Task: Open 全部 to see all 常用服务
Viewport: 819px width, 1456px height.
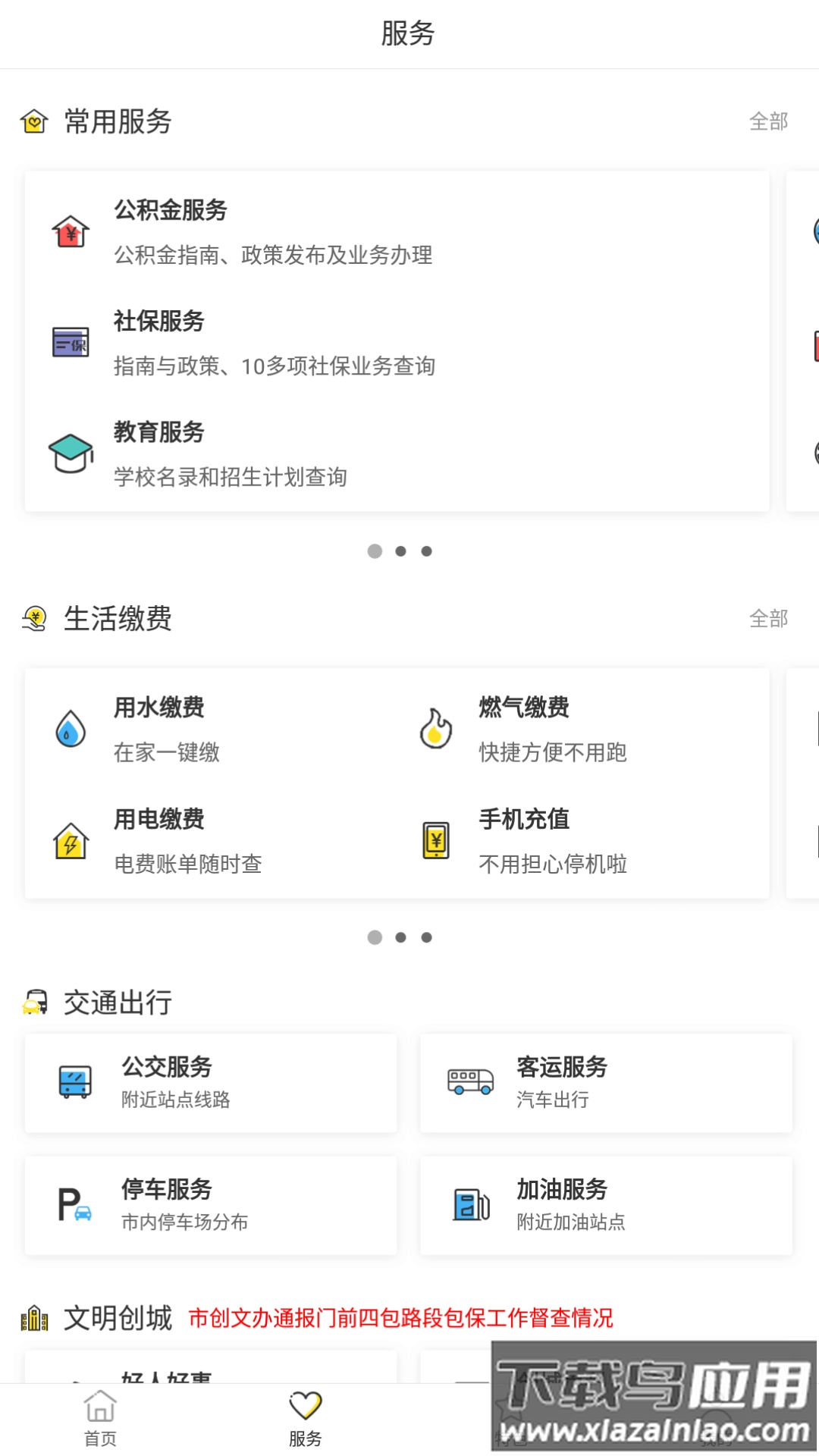Action: pos(768,121)
